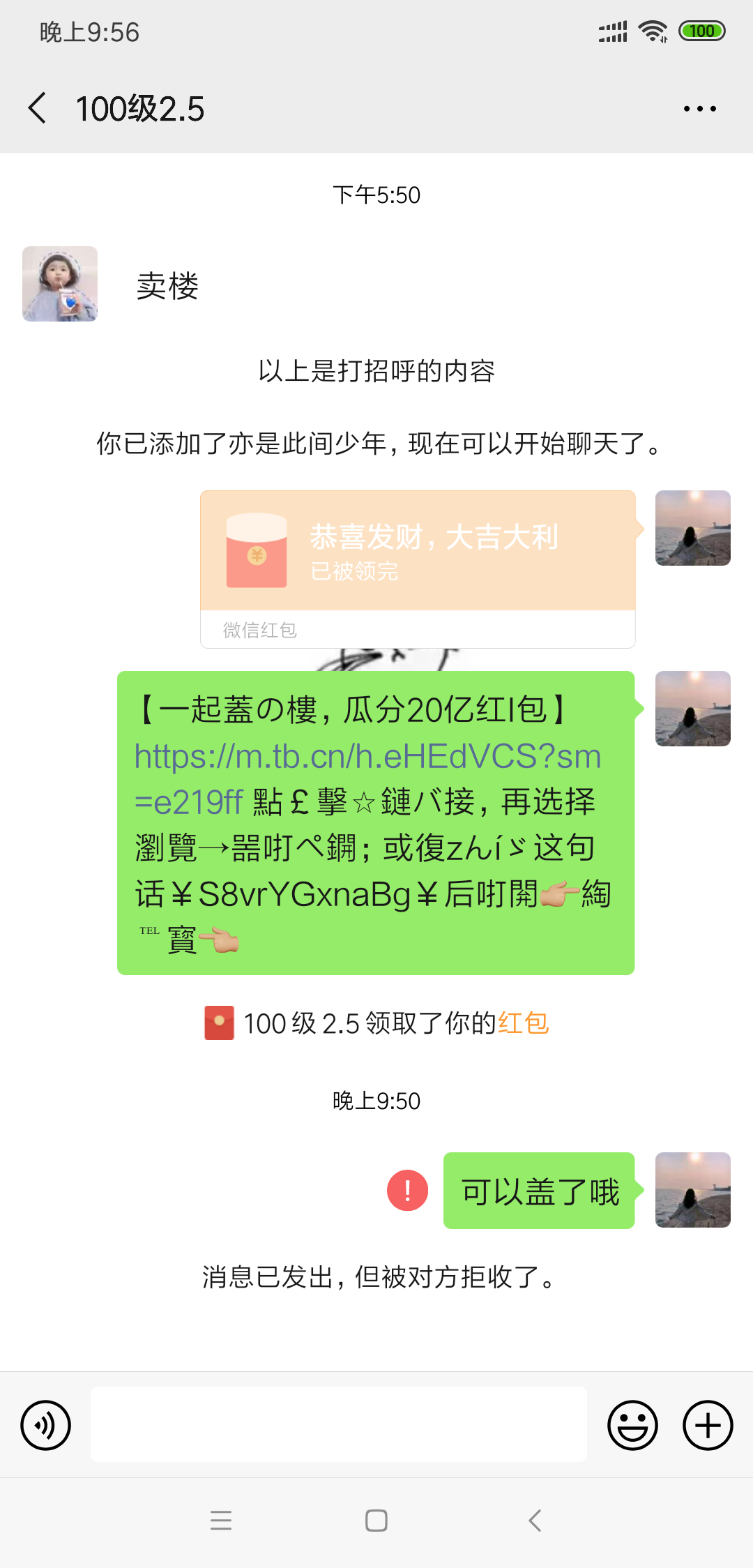Tap the red exclamation resend icon
The height and width of the screenshot is (1568, 753).
pyautogui.click(x=407, y=1190)
